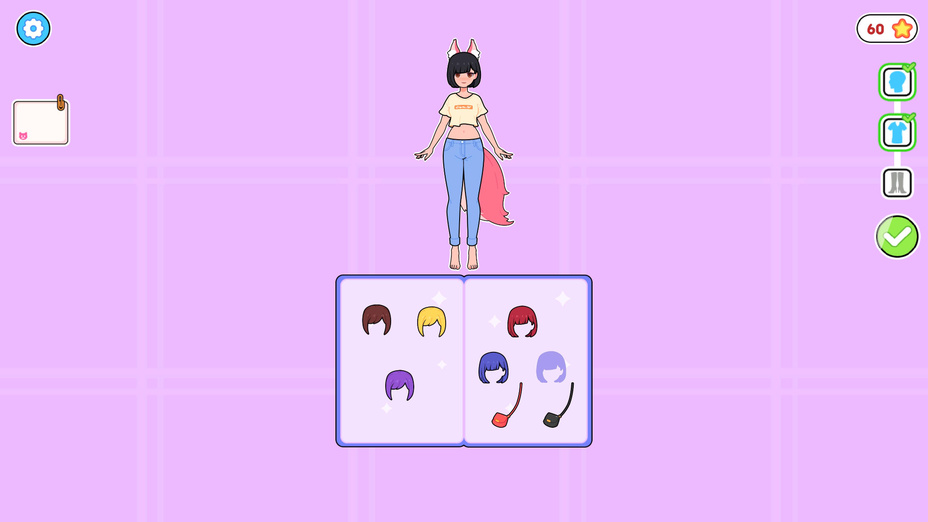Switch to the boots category step

click(x=897, y=183)
